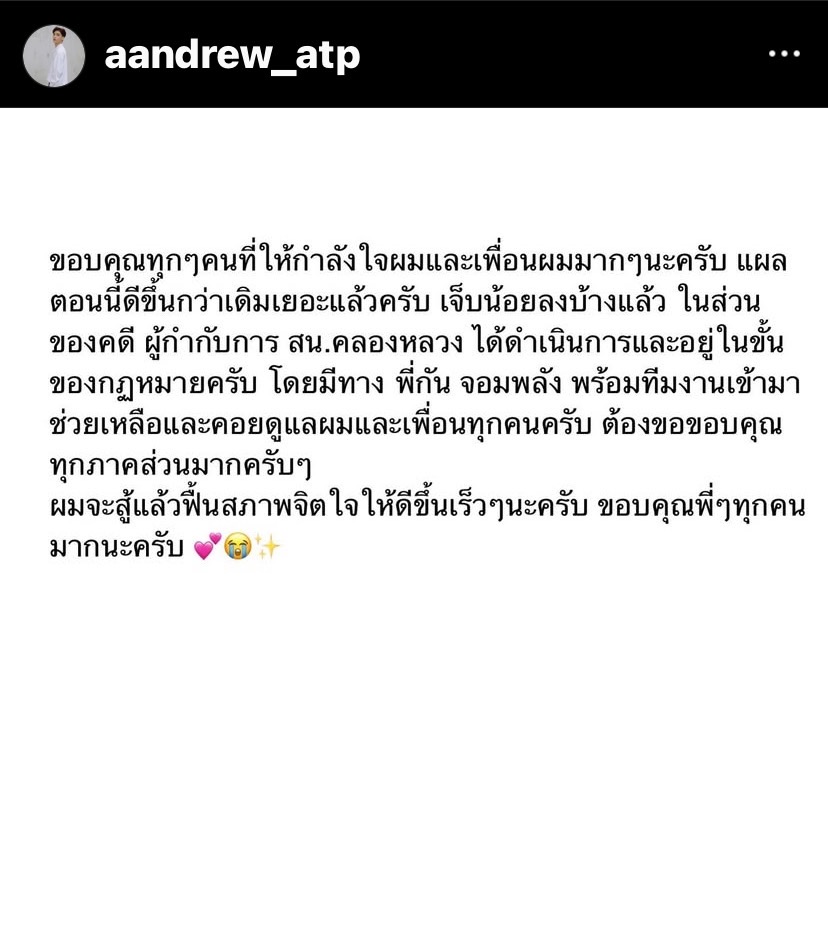The height and width of the screenshot is (927, 828).
Task: Tap the aandrew_atp profile picture
Action: [54, 56]
